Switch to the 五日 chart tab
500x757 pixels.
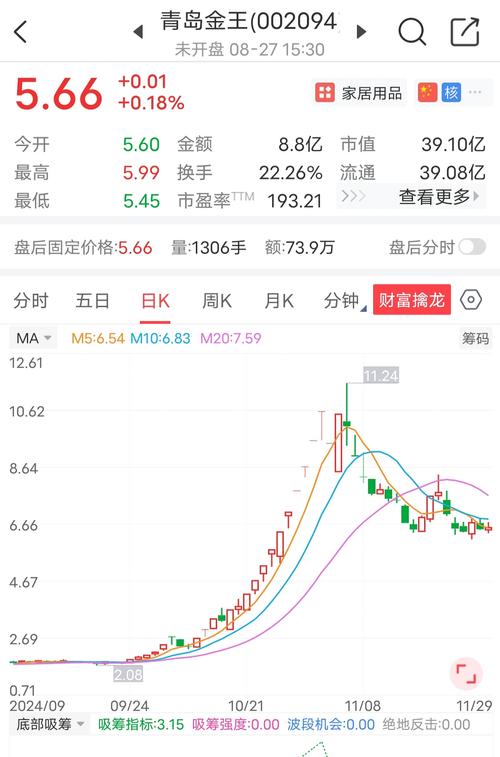[93, 301]
